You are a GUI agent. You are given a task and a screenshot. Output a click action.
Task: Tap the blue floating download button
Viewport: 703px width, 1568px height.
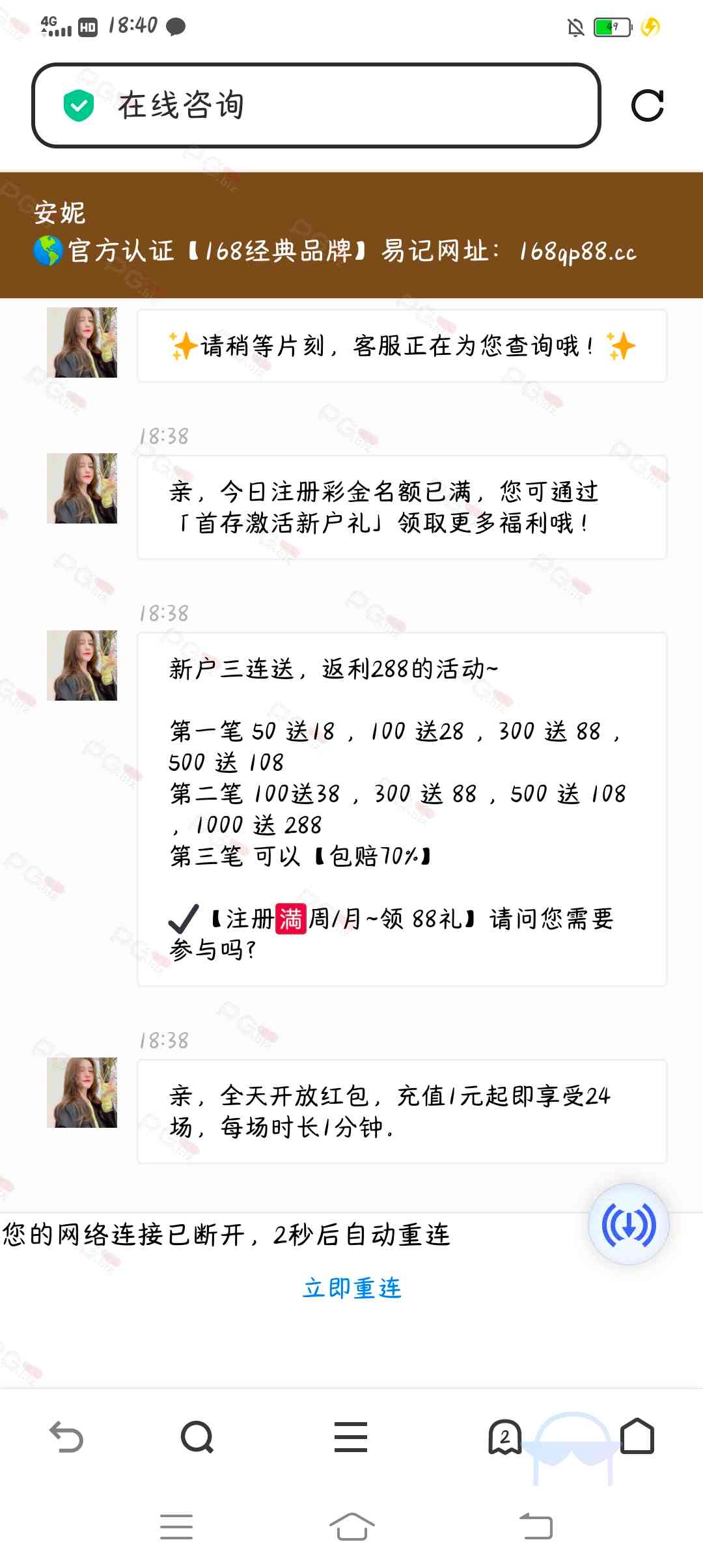coord(628,1225)
